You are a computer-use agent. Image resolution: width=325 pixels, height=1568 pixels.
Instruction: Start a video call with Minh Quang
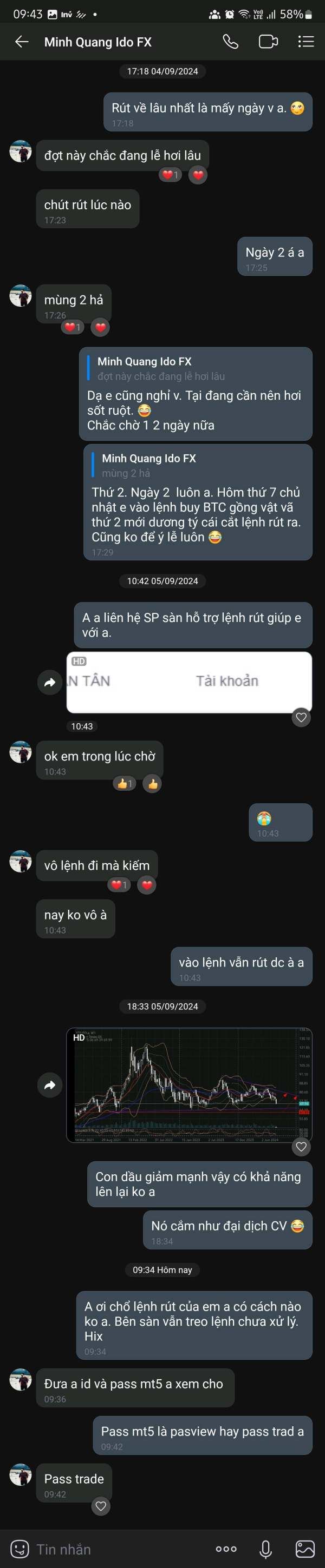[x=268, y=42]
